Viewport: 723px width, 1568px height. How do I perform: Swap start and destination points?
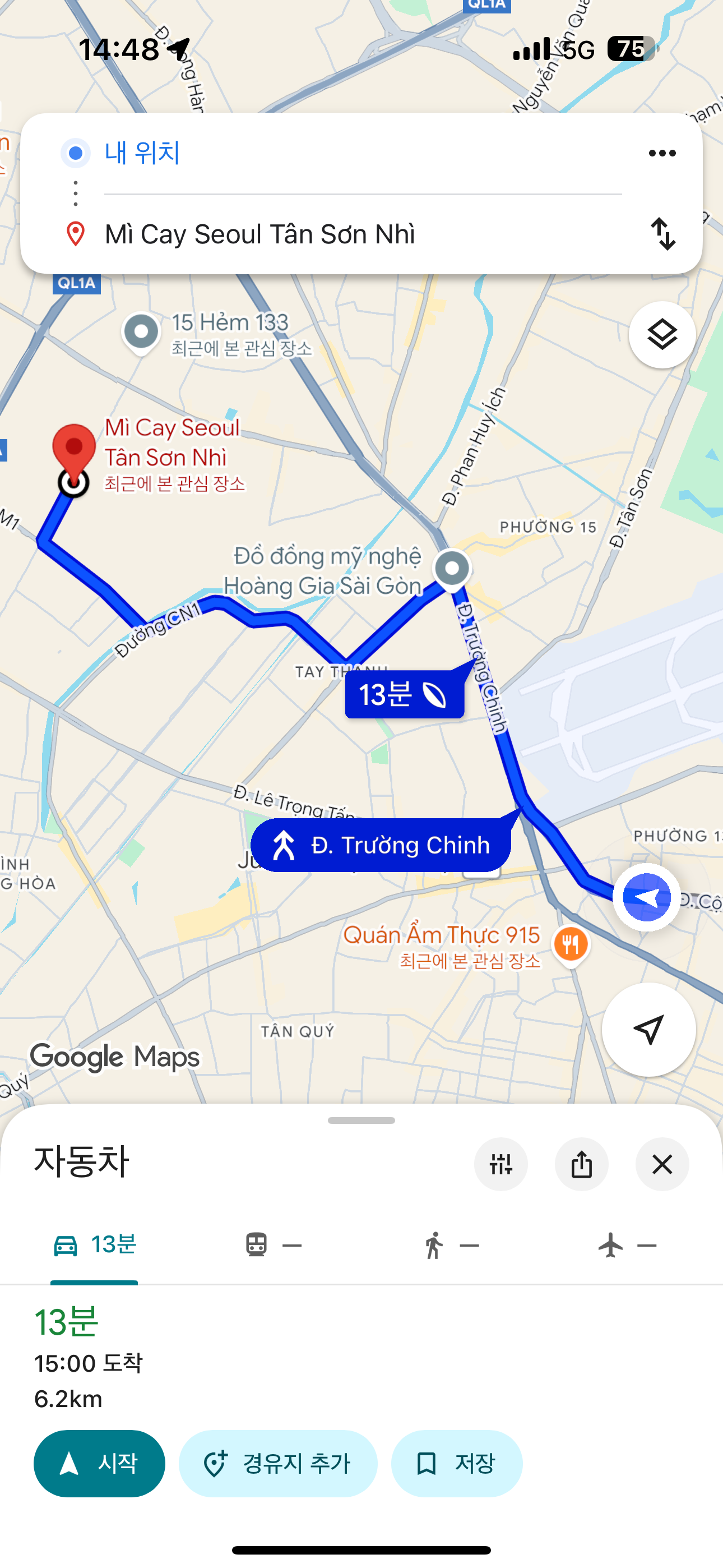[662, 234]
